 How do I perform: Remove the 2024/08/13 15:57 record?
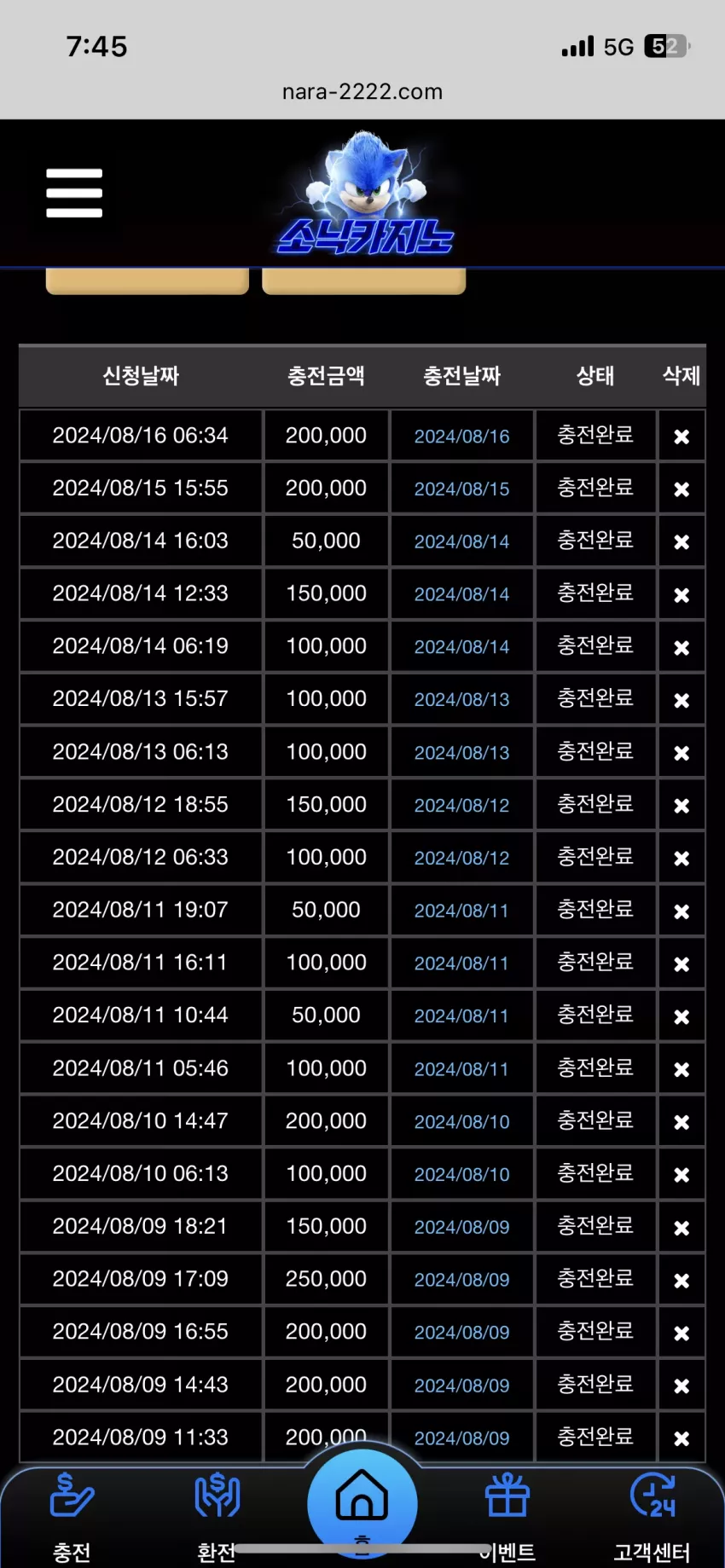tap(681, 700)
